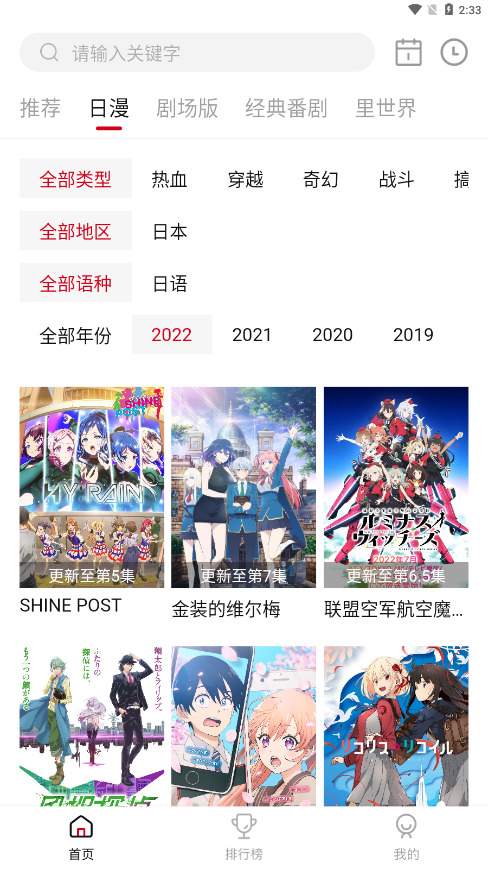Viewport: 488px width, 869px height.
Task: Go to the 里世界 tab
Action: (x=386, y=108)
